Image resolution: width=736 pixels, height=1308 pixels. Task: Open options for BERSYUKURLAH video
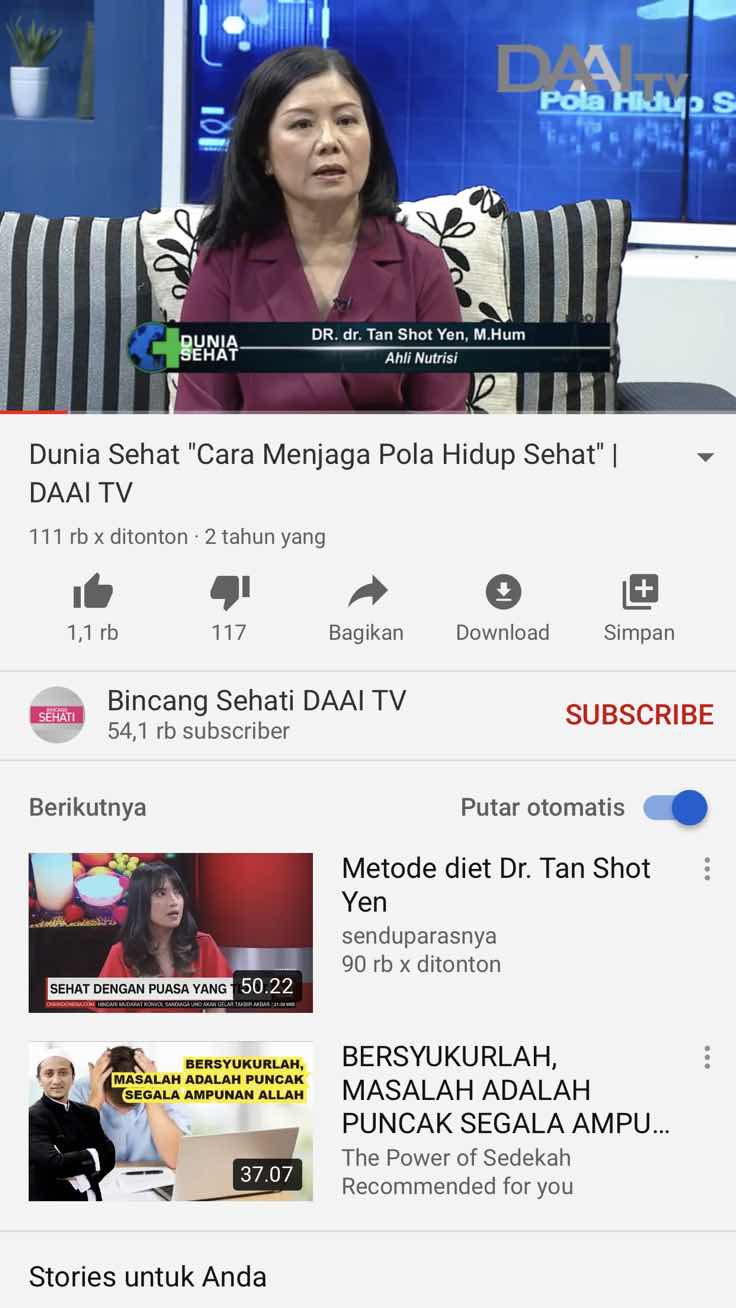[707, 1058]
